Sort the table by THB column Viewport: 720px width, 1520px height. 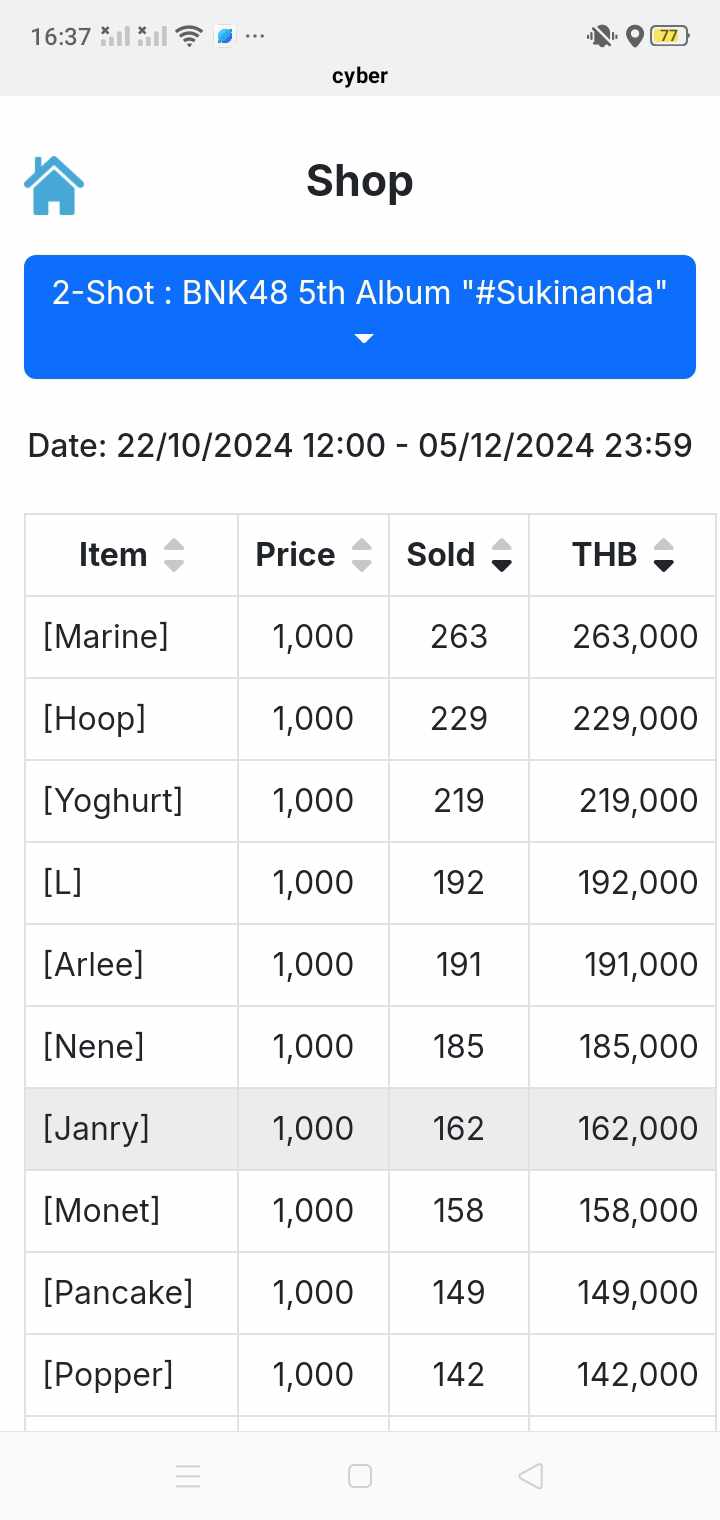[622, 555]
